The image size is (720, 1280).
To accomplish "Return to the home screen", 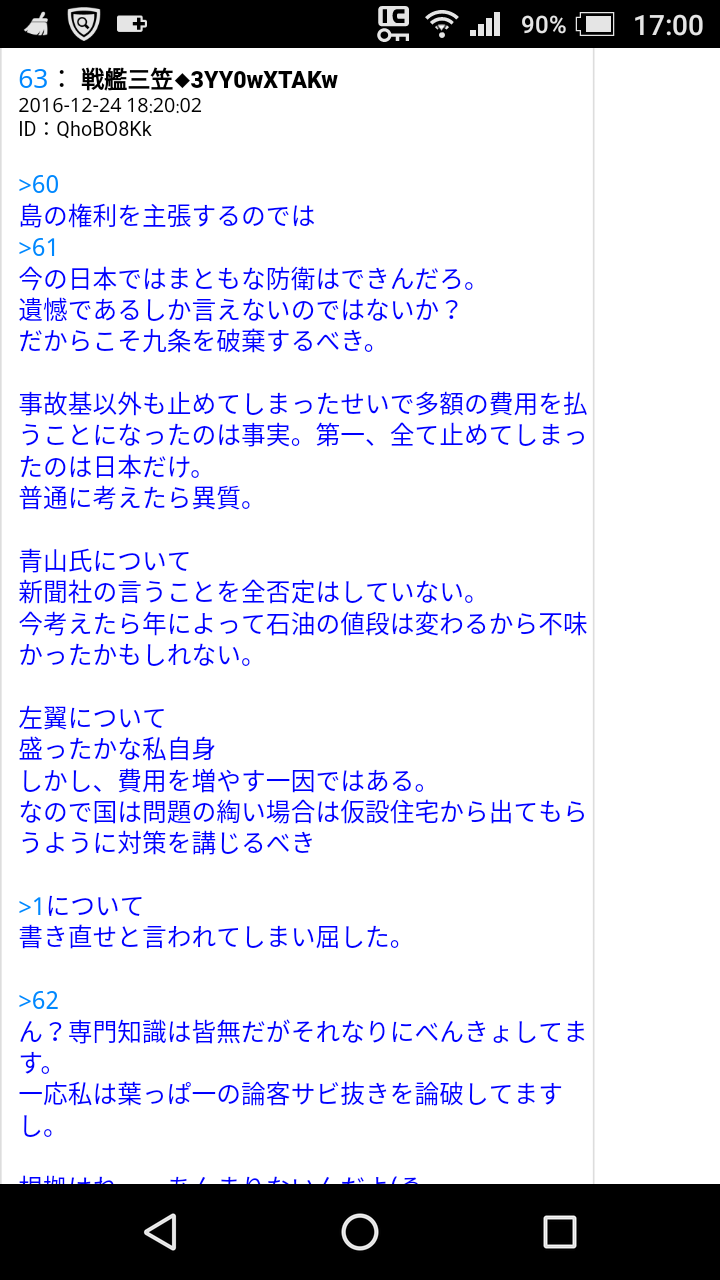I will pos(360,1231).
